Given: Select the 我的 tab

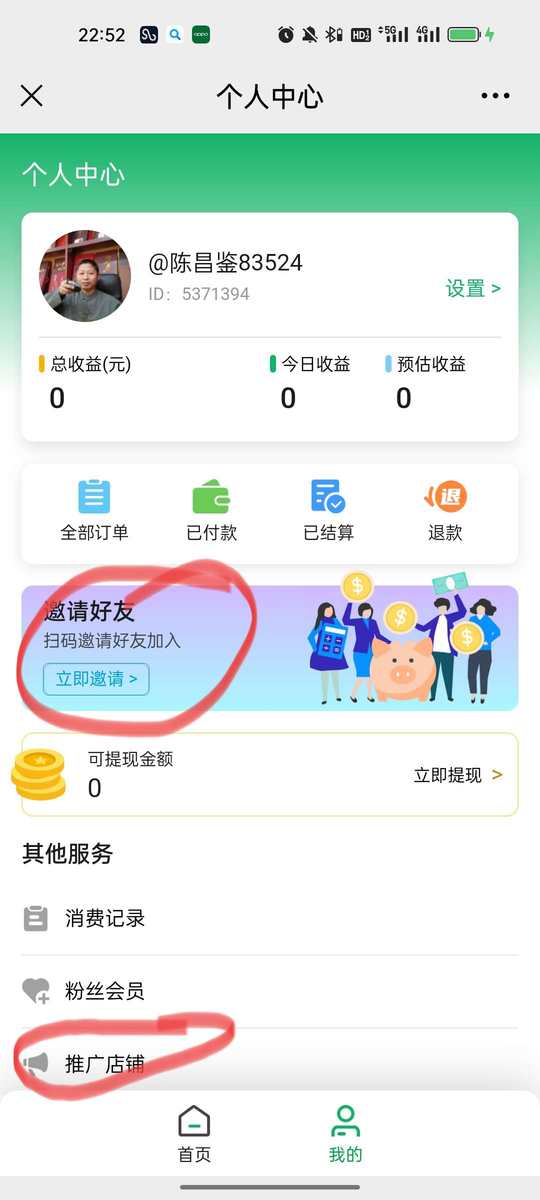Looking at the screenshot, I should [x=345, y=1134].
